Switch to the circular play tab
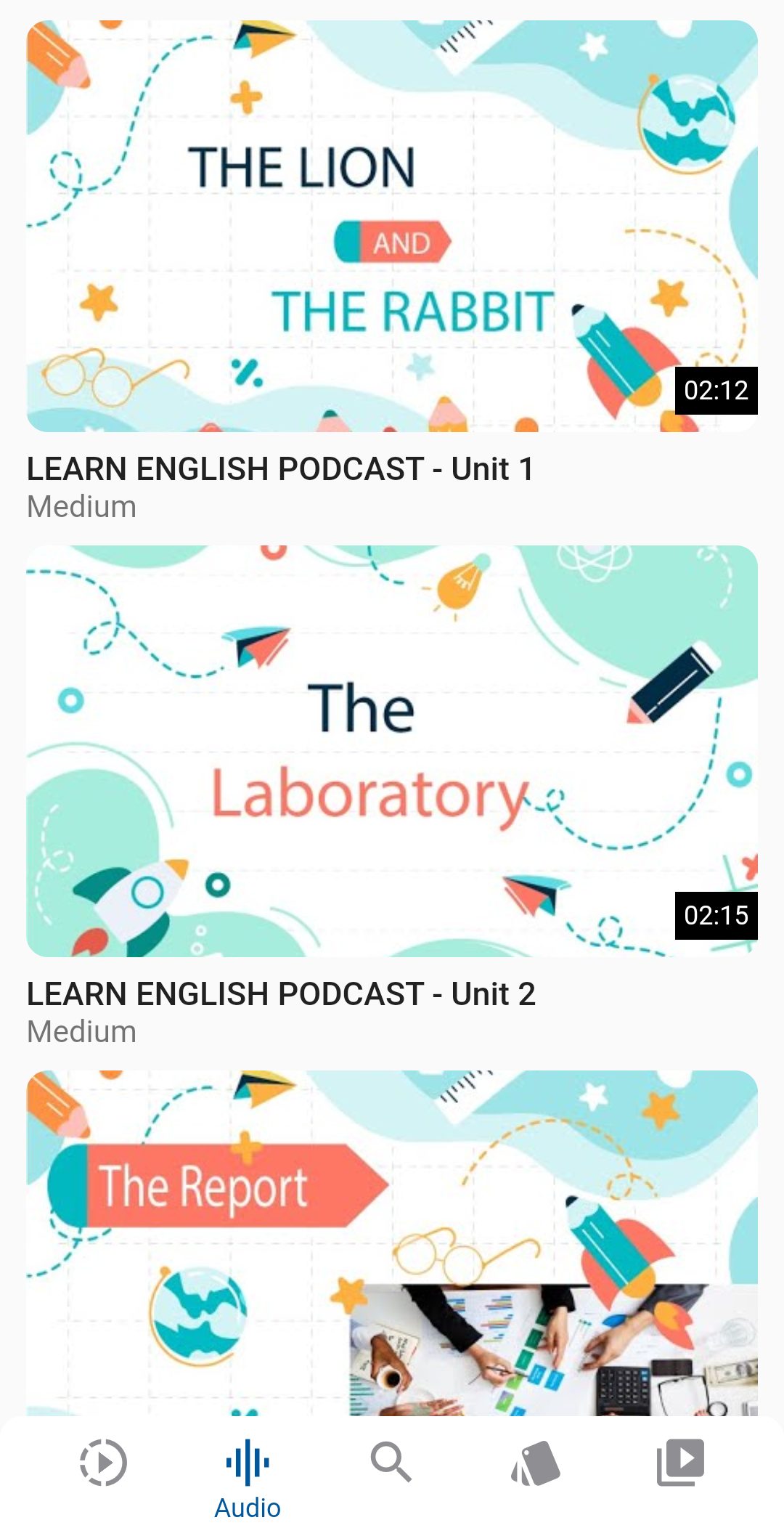784x1528 pixels. (x=103, y=1461)
